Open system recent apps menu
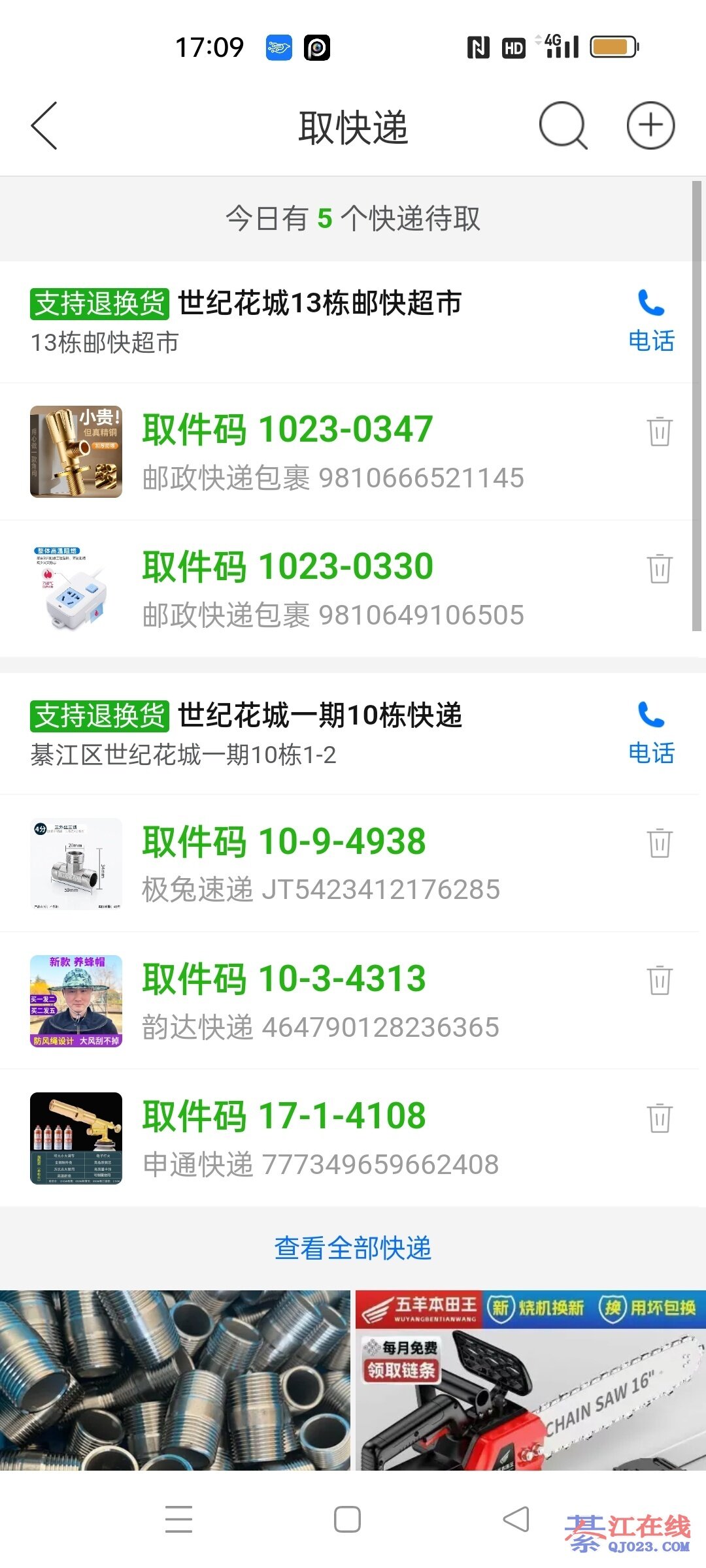Image resolution: width=706 pixels, height=1568 pixels. coord(178,1519)
